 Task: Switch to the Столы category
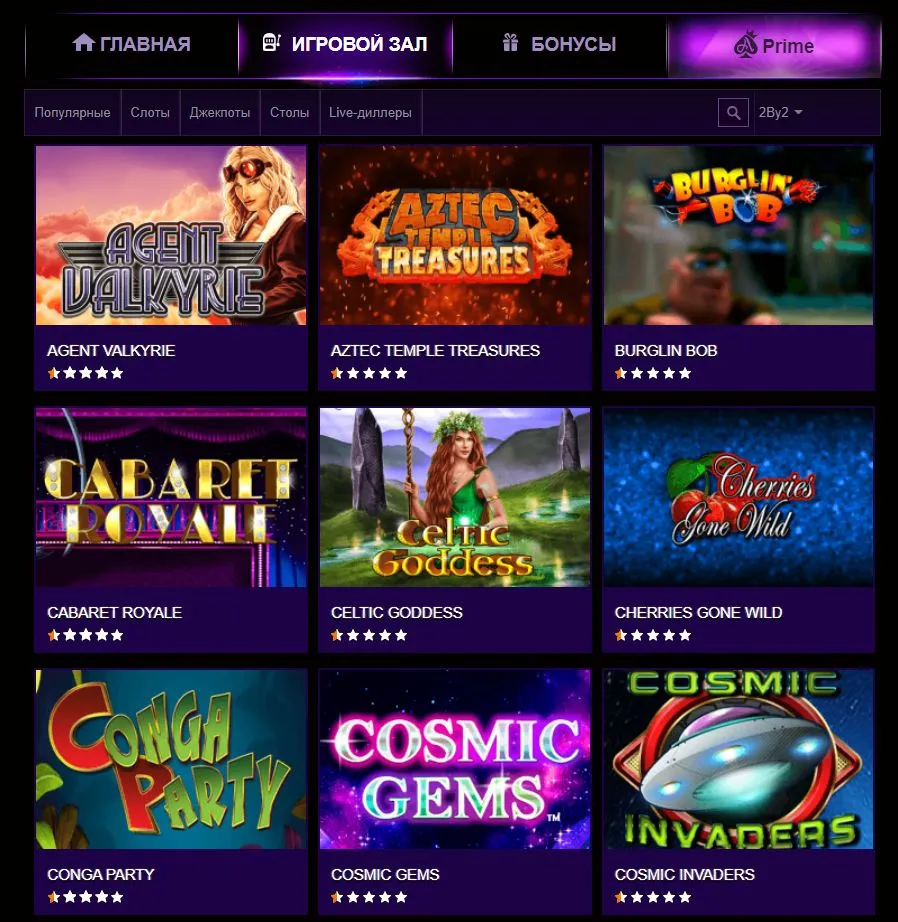pyautogui.click(x=289, y=113)
